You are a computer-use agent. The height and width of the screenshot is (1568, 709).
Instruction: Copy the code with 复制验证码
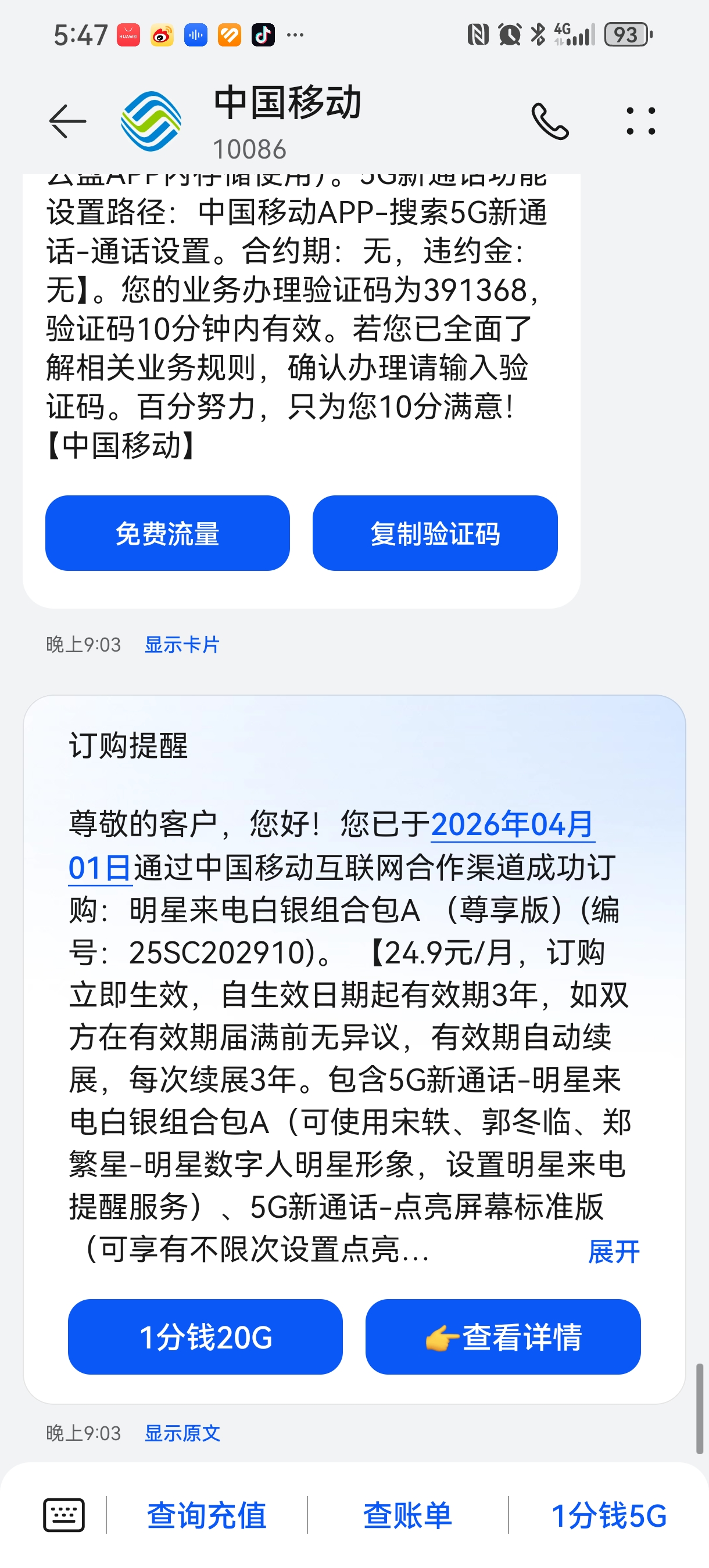[435, 533]
